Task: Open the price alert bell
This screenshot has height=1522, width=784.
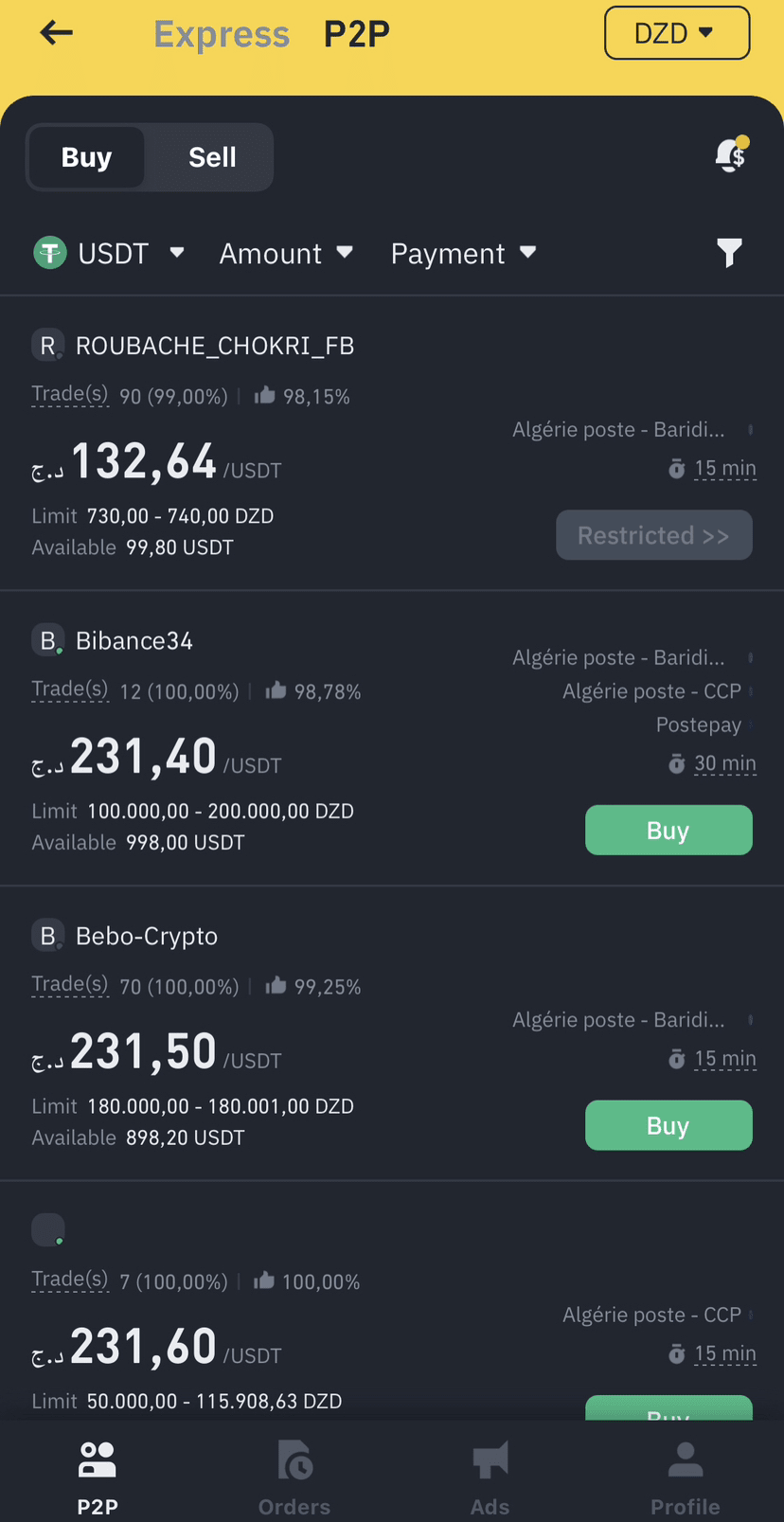Action: click(730, 154)
